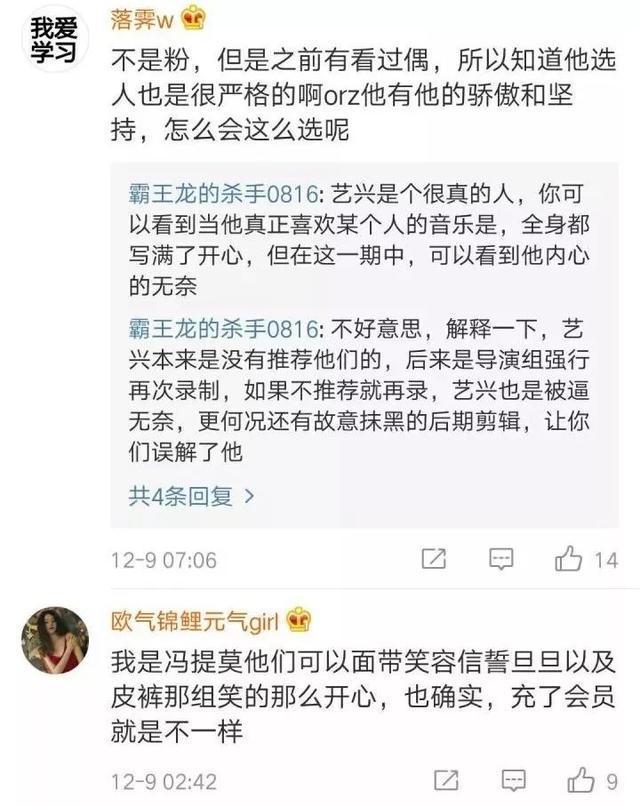Image resolution: width=640 pixels, height=806 pixels.
Task: Repost 落霁w's comment
Action: 434,559
